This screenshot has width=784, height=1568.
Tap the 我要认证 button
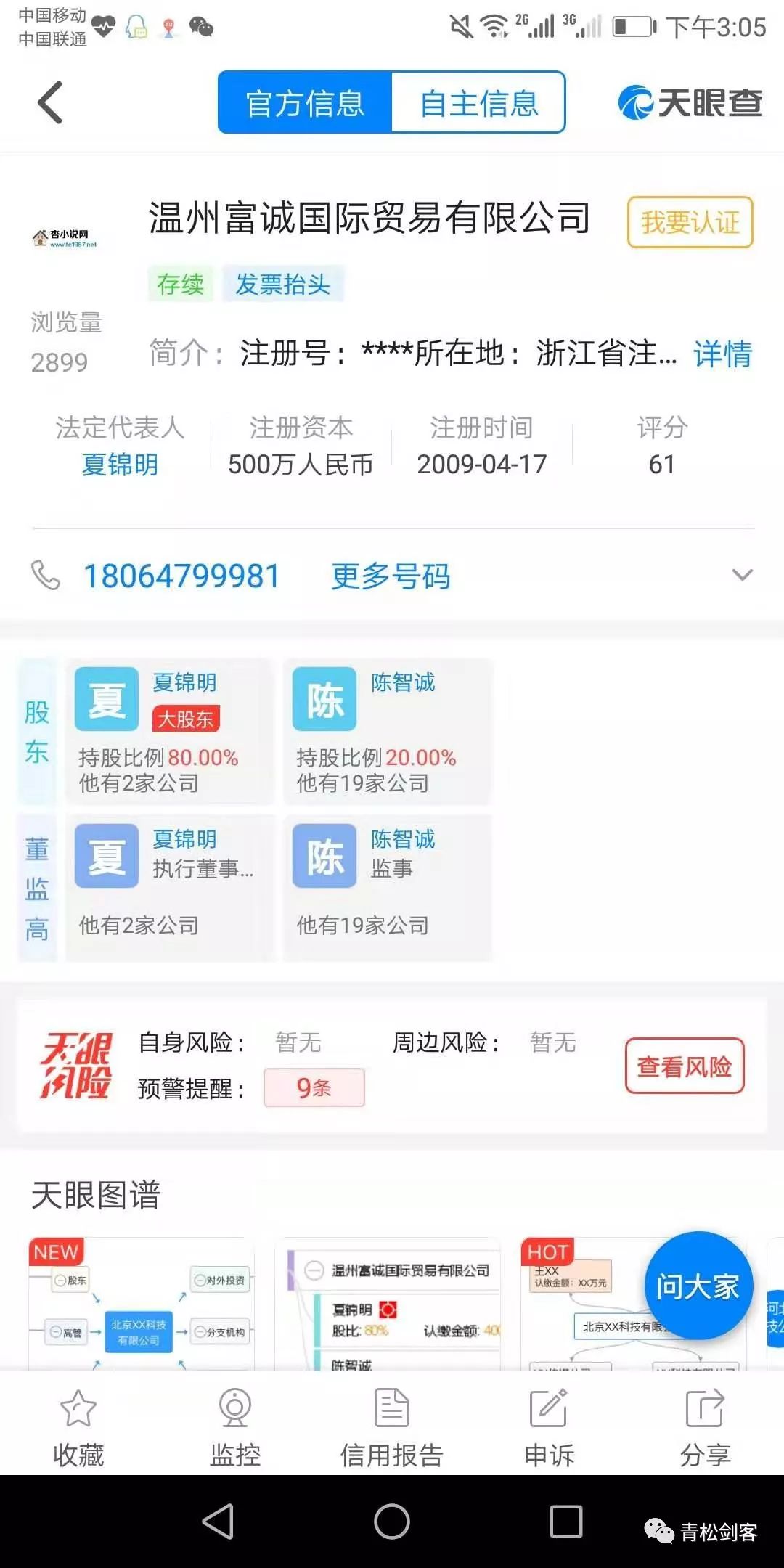[690, 222]
